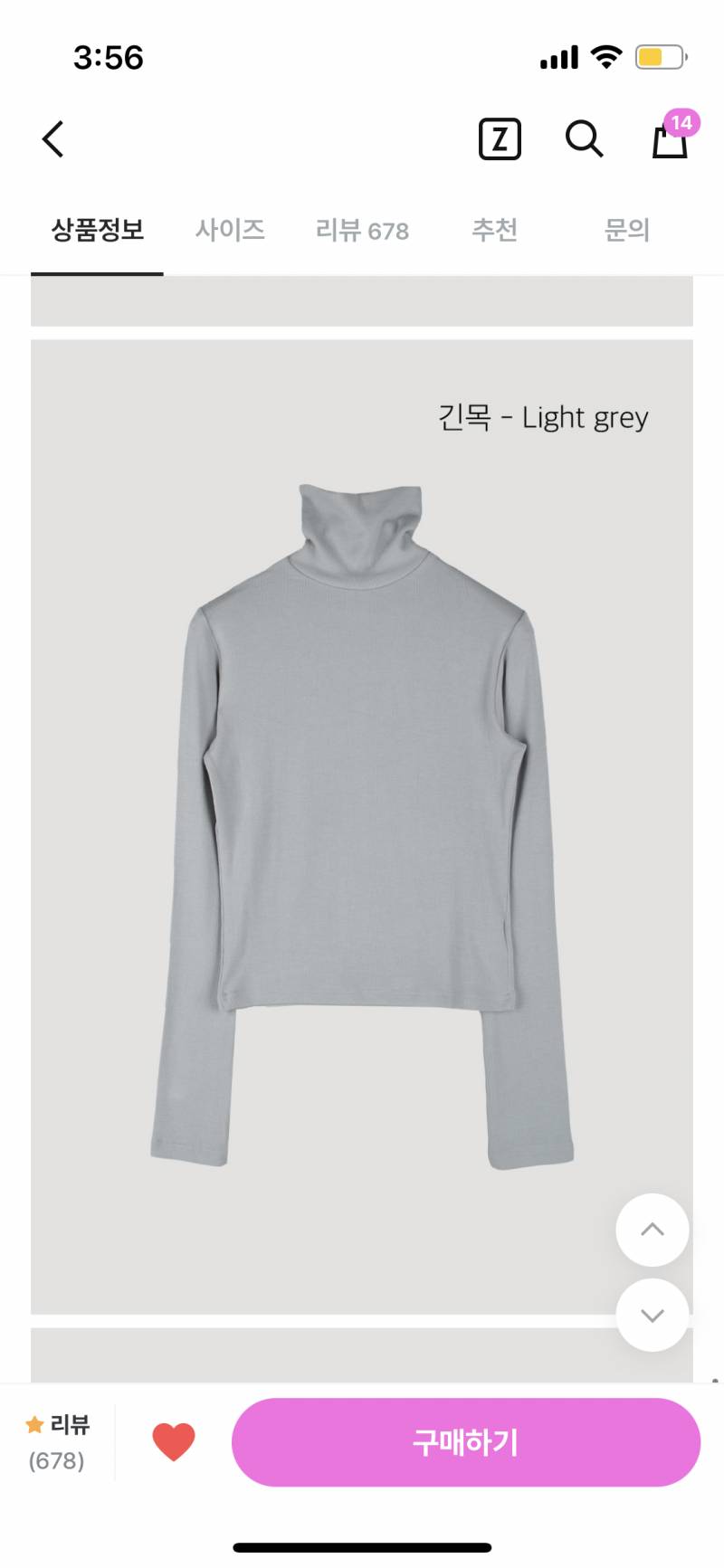Viewport: 724px width, 1568px height.
Task: Open the 리뷰 678 tab
Action: pyautogui.click(x=362, y=231)
